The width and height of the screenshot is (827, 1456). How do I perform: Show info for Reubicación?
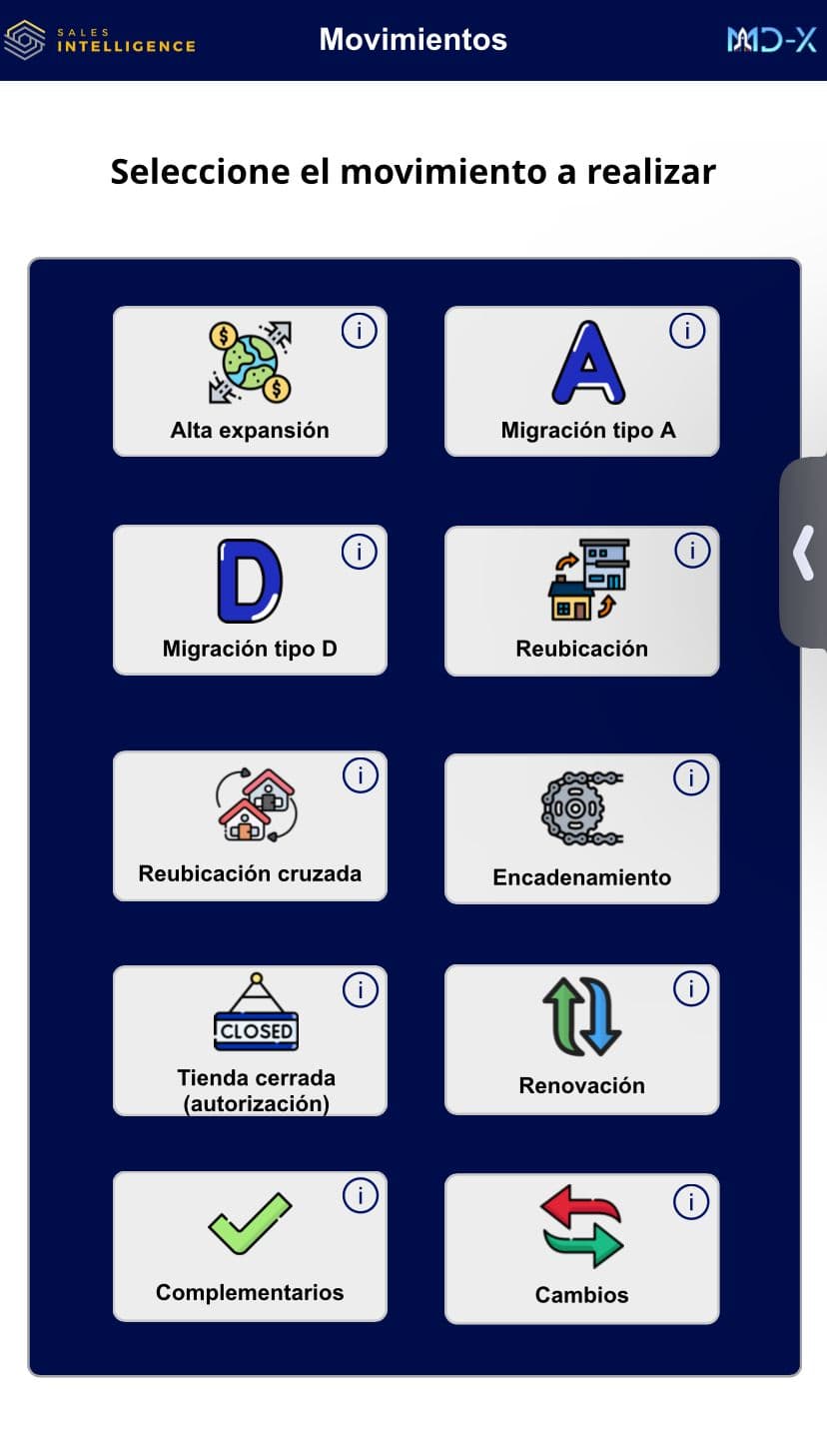point(691,551)
